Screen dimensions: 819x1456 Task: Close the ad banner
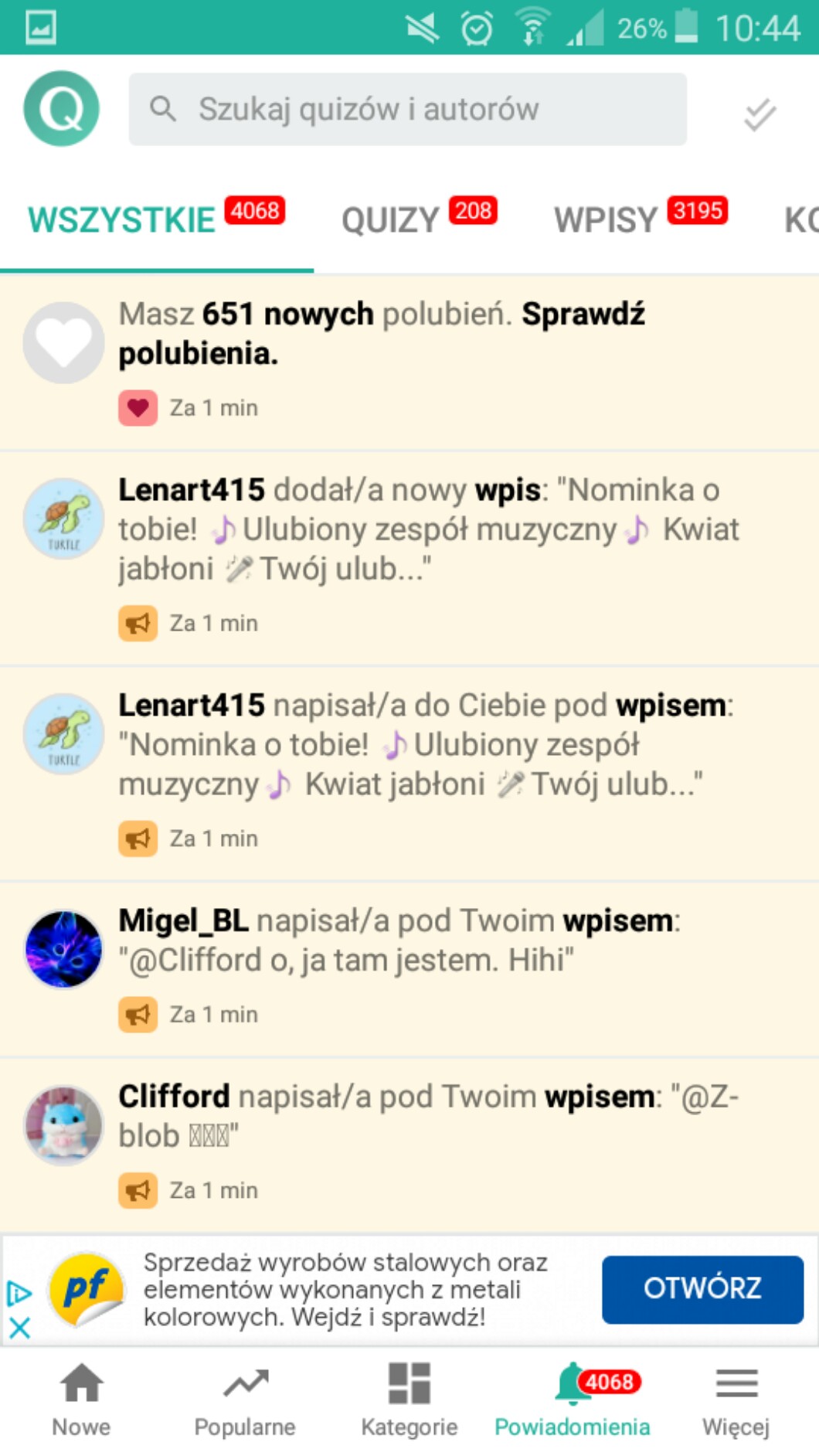(19, 1328)
